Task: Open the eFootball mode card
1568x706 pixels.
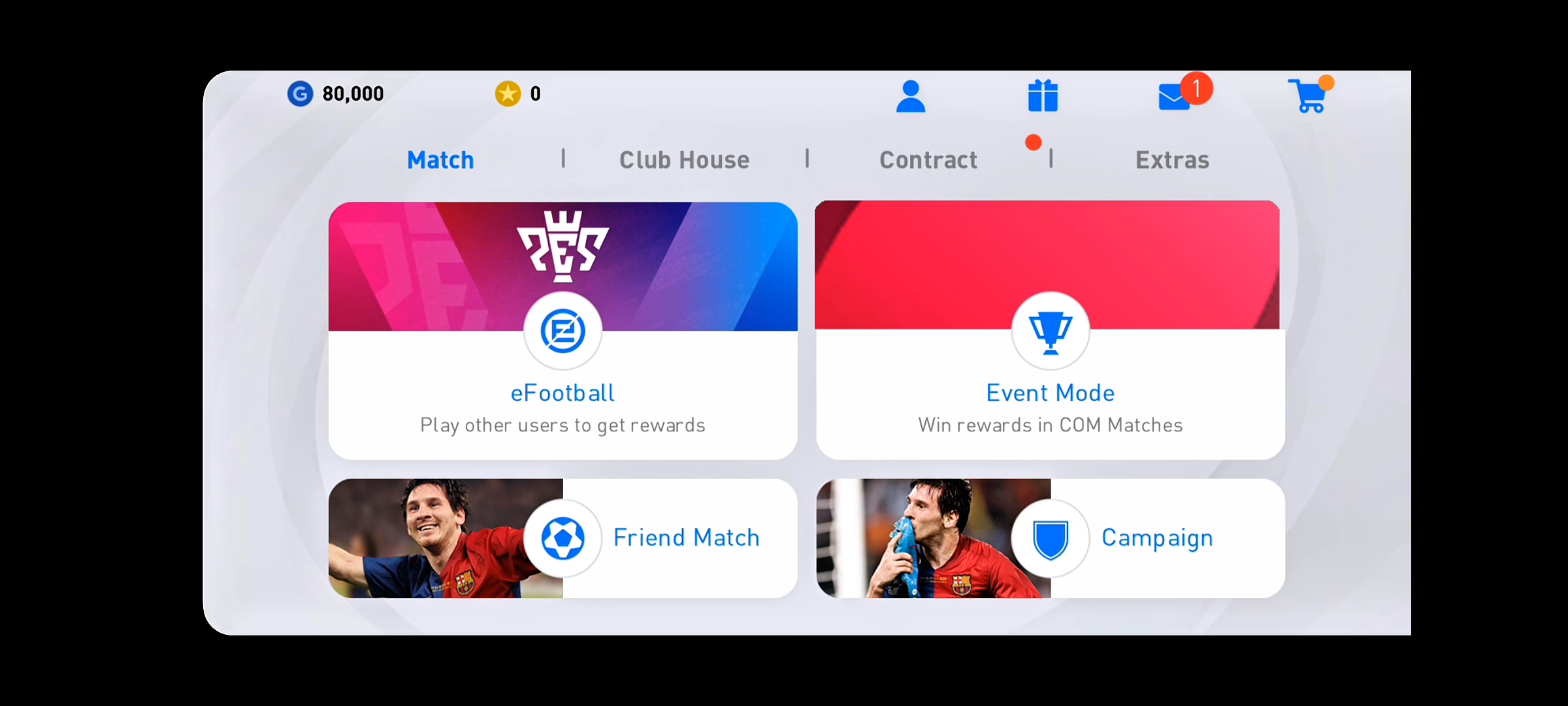Action: tap(563, 331)
